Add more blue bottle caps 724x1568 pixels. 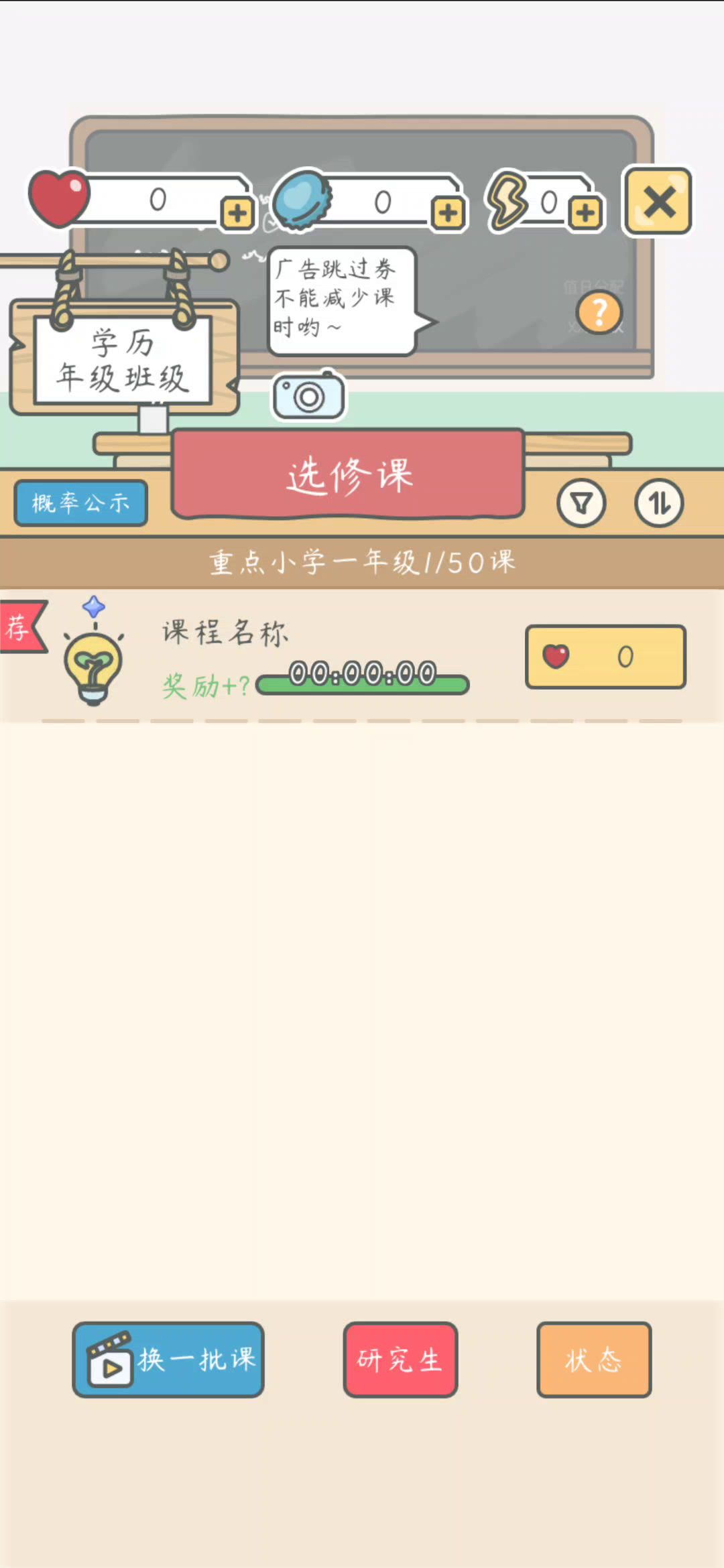(x=448, y=214)
